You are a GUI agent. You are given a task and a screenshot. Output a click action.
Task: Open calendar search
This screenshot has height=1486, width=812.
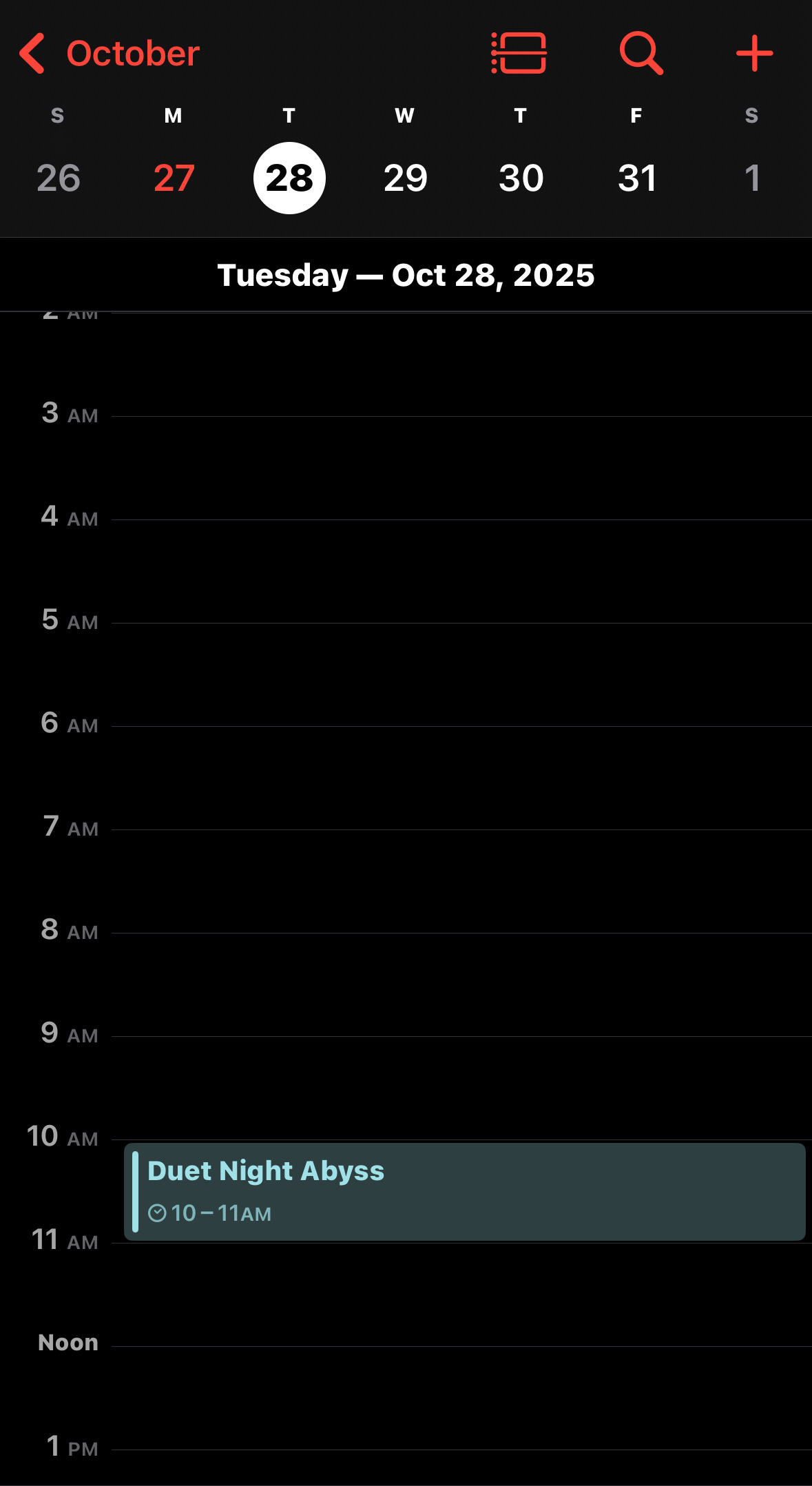pos(641,53)
